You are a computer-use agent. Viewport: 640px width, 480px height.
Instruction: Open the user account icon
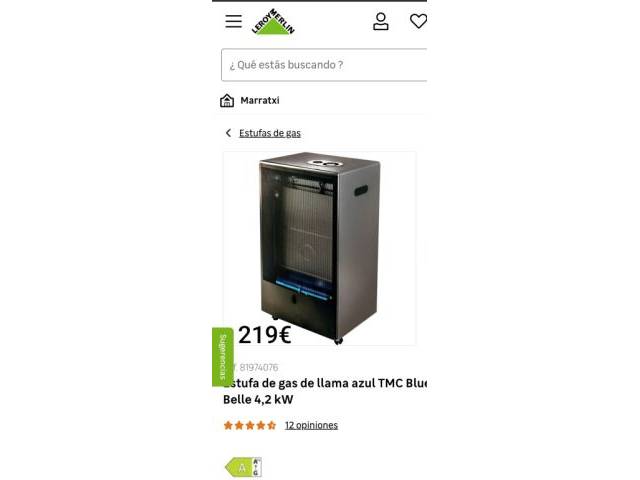[x=381, y=21]
